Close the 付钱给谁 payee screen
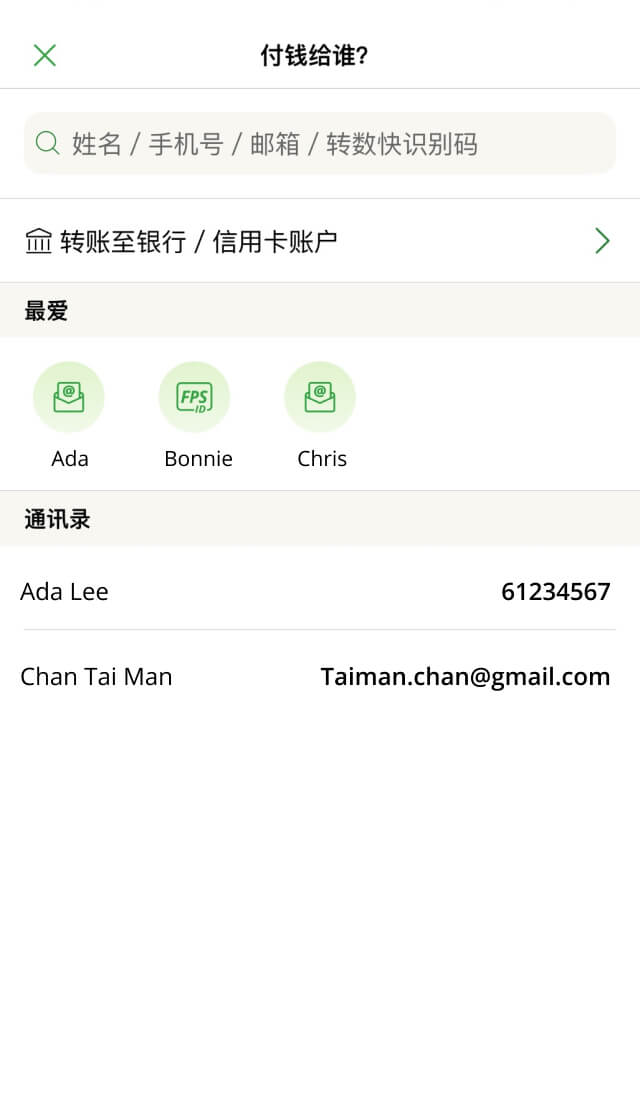Image resolution: width=640 pixels, height=1100 pixels. tap(44, 55)
